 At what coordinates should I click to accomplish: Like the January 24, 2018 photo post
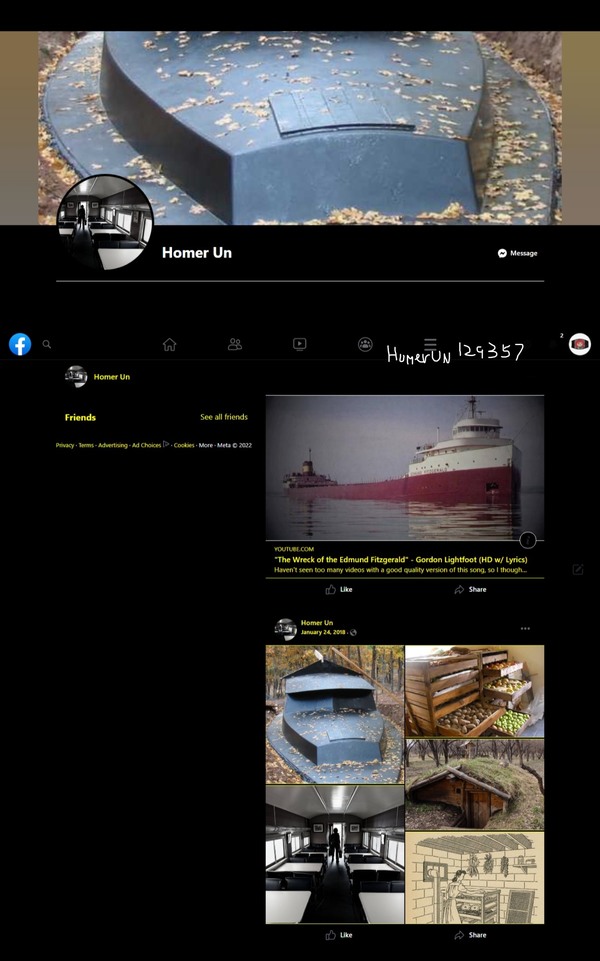(338, 935)
